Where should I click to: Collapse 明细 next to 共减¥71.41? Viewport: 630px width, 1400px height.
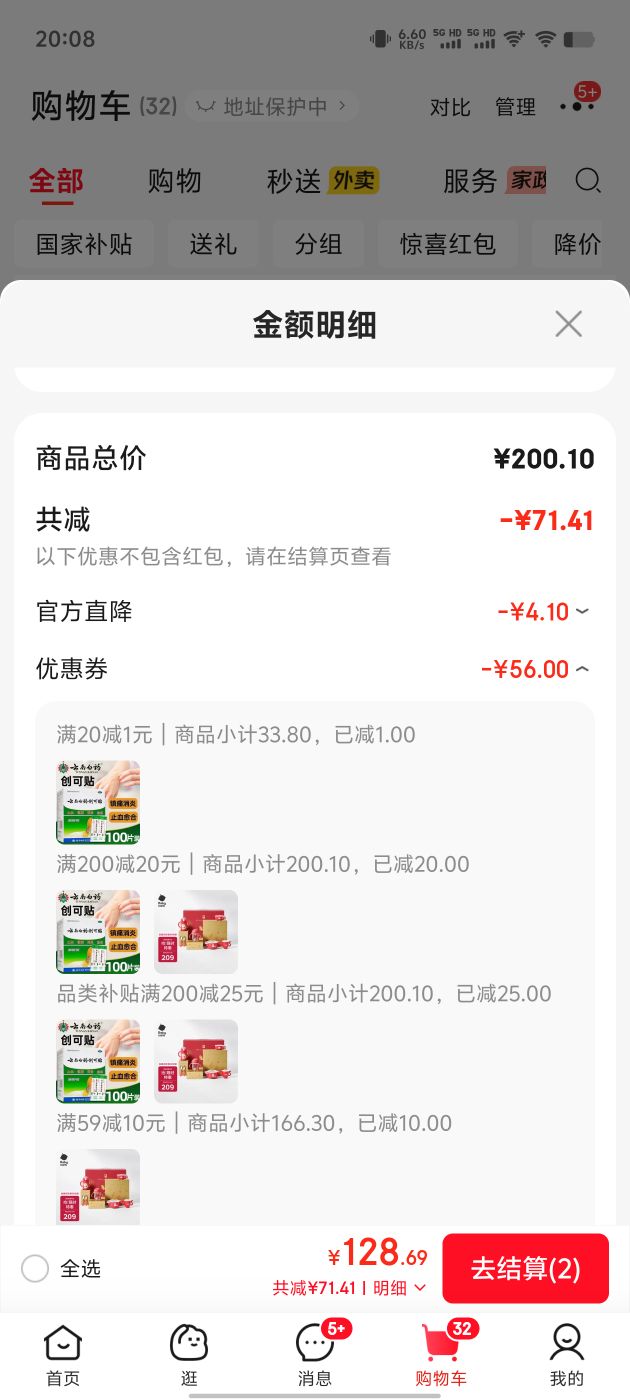point(399,1288)
